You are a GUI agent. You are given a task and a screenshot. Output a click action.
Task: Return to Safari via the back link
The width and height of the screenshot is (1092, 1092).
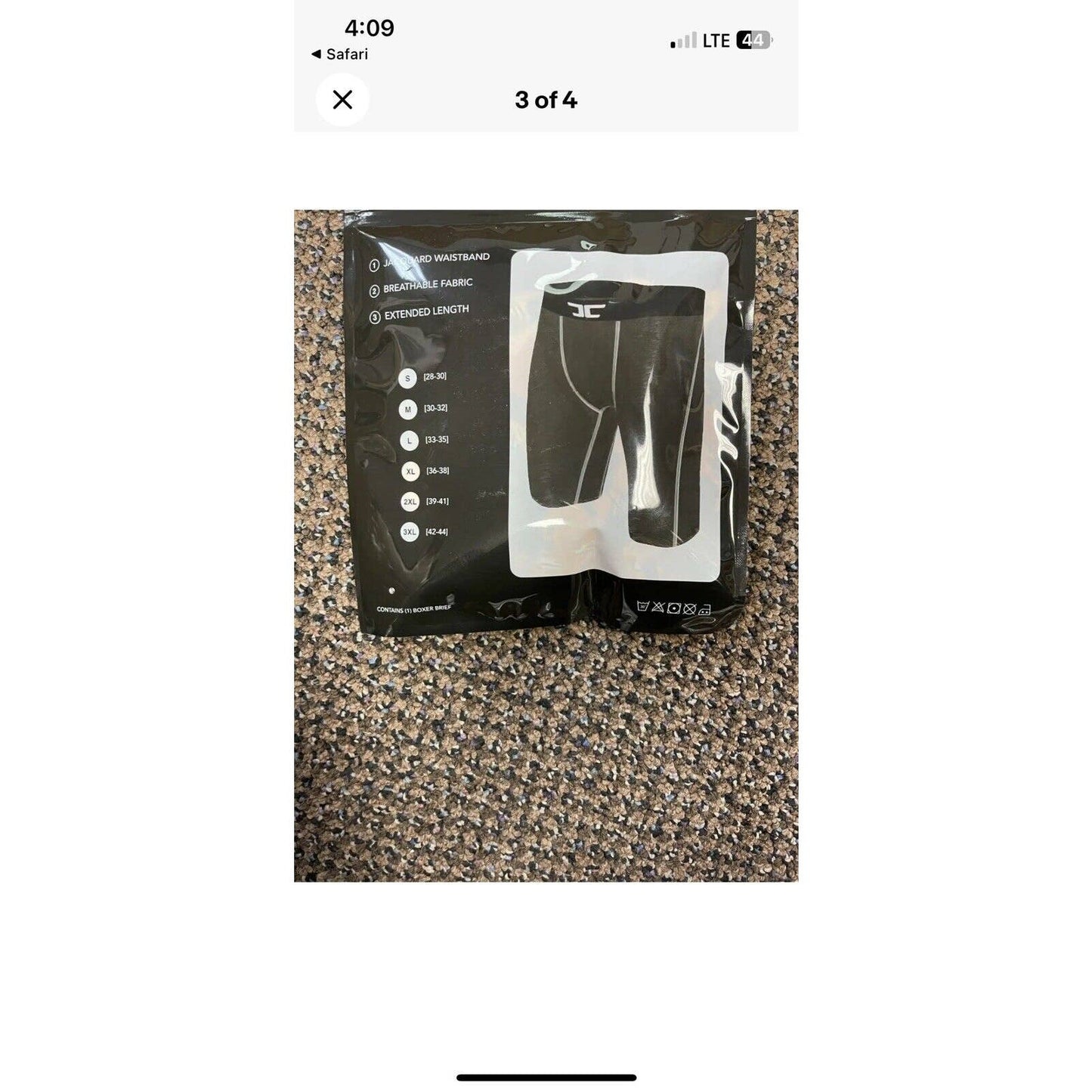[340, 54]
